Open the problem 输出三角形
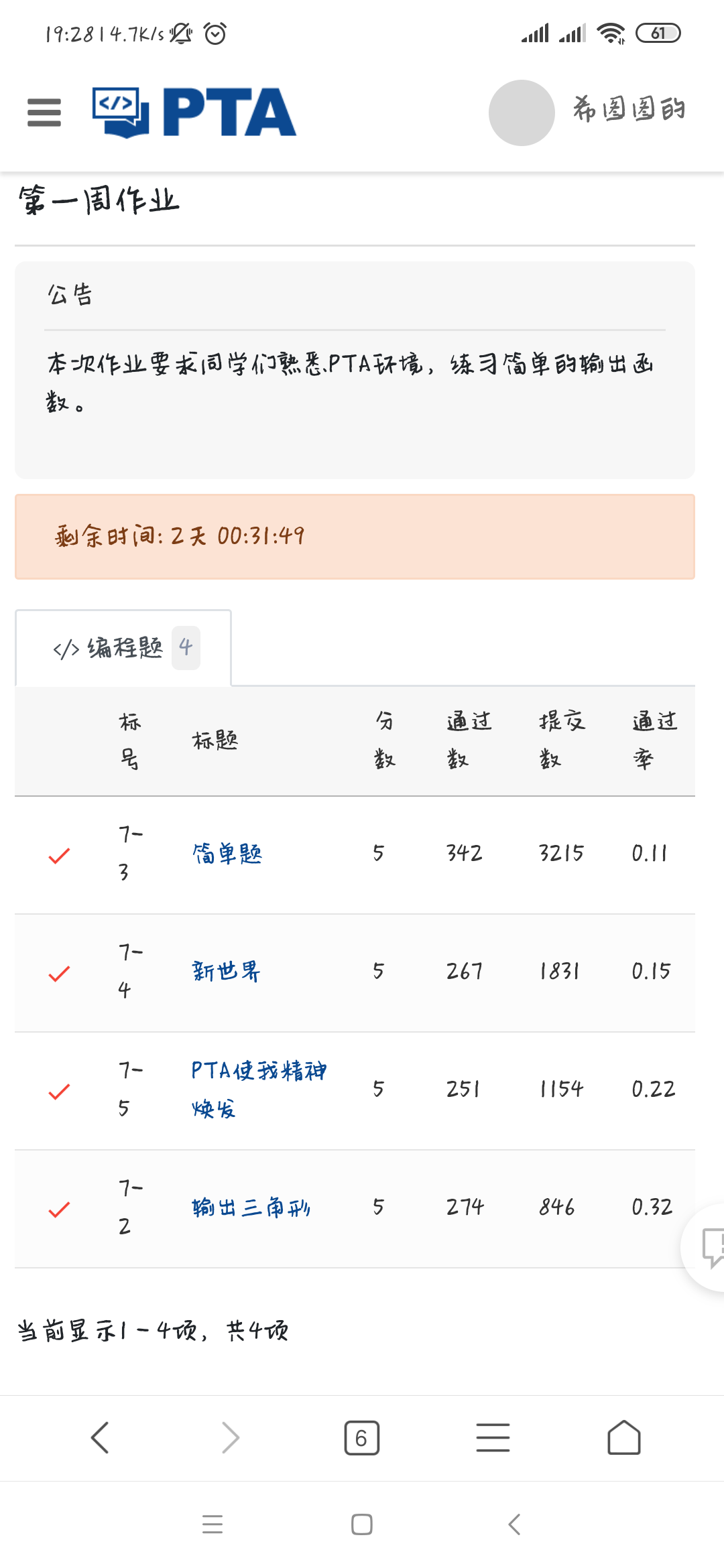Image resolution: width=724 pixels, height=1568 pixels. [251, 1207]
